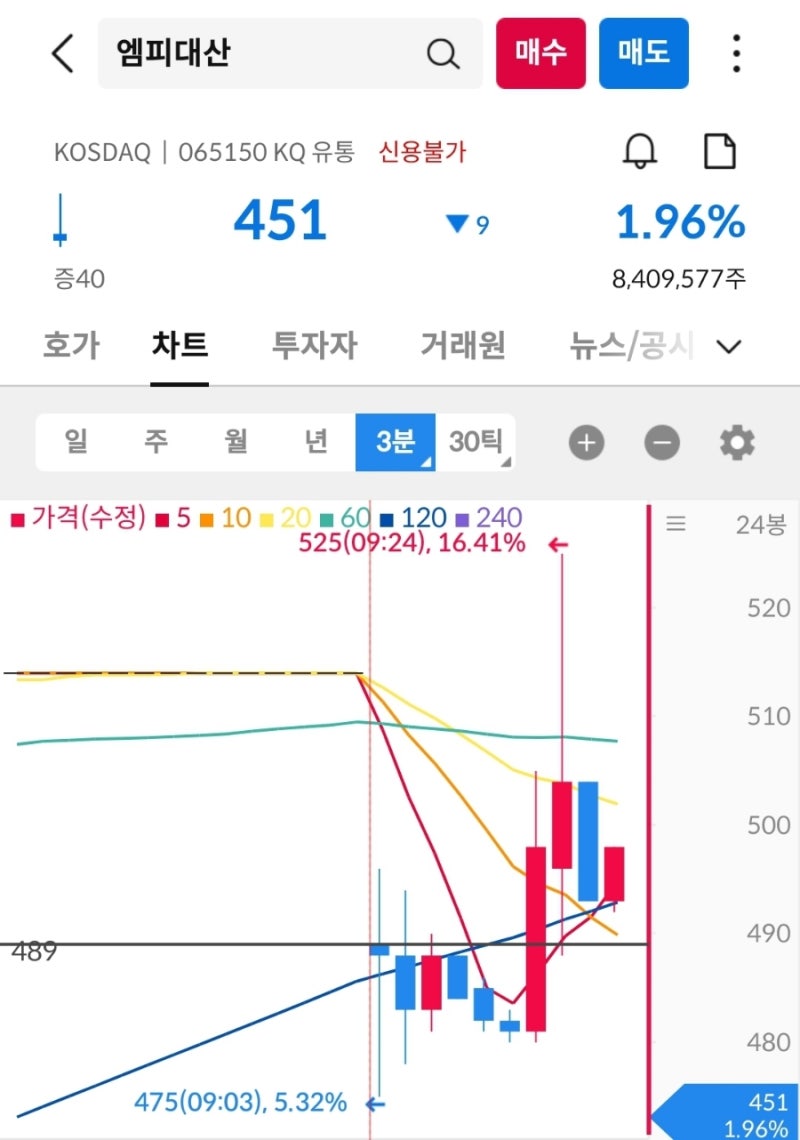Click the notification bell icon
800x1140 pixels.
pos(641,151)
